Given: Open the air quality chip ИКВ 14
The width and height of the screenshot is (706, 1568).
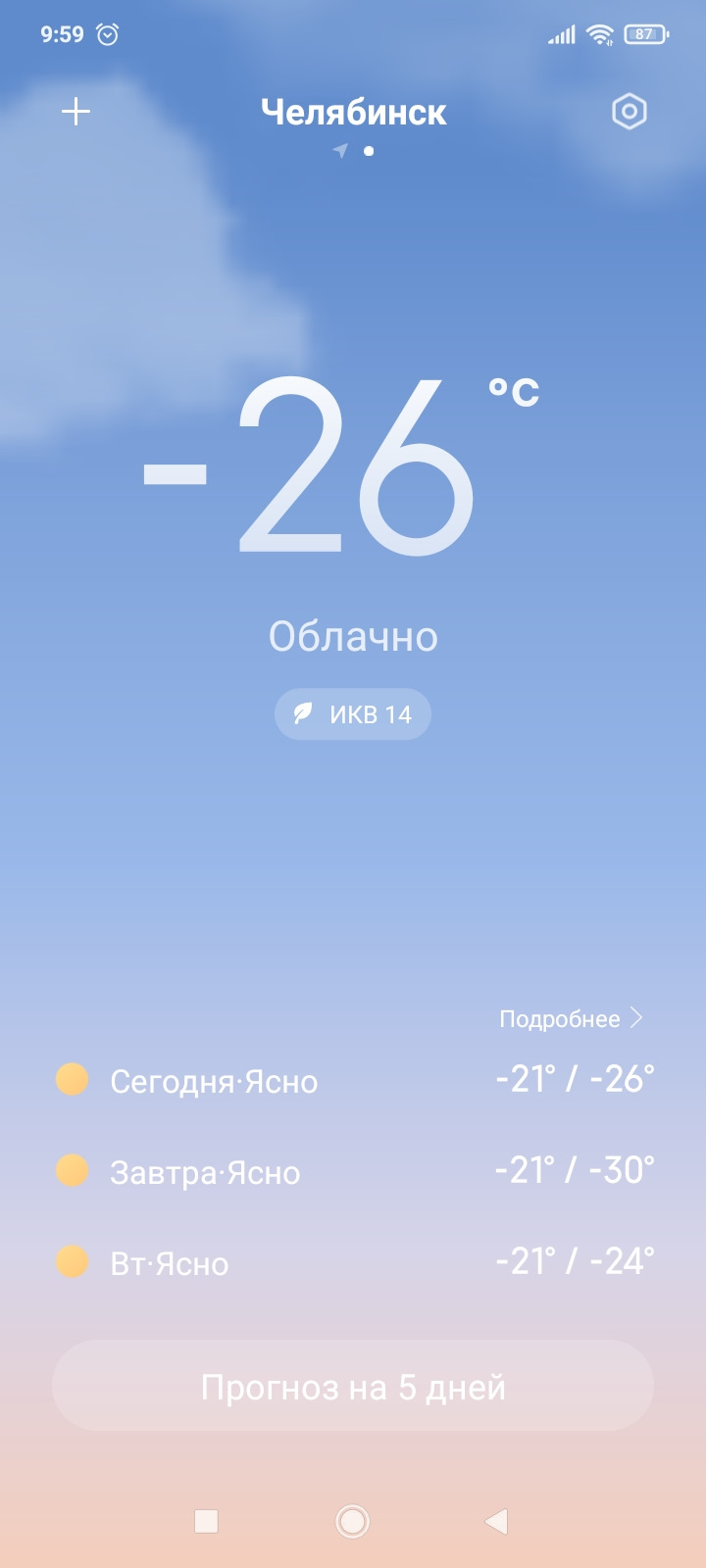Looking at the screenshot, I should tap(353, 714).
